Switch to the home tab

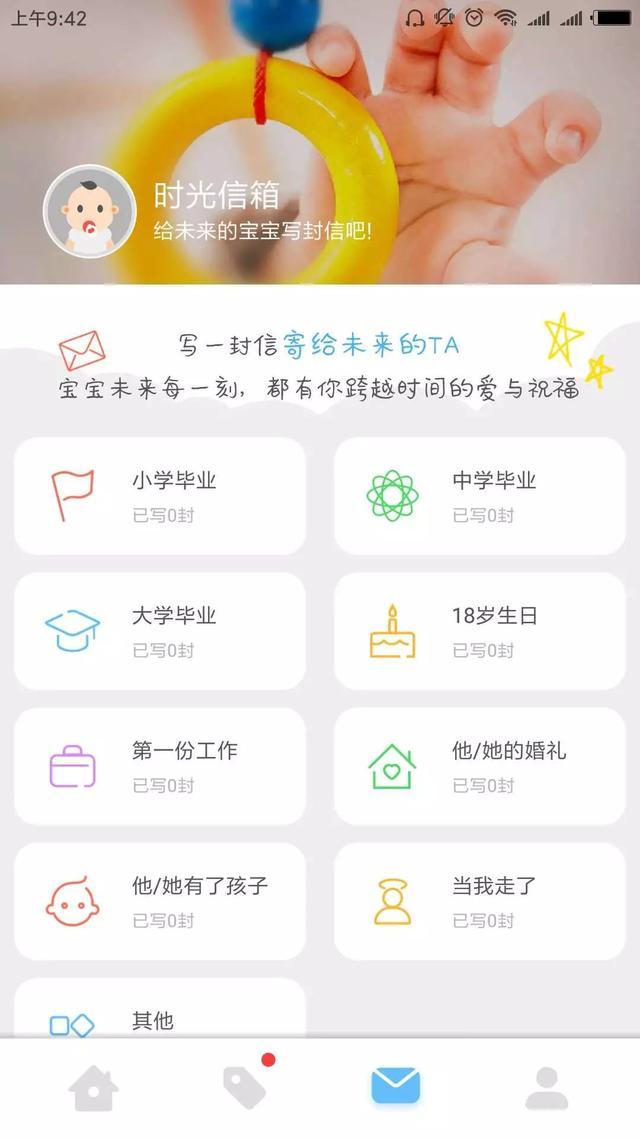93,1088
